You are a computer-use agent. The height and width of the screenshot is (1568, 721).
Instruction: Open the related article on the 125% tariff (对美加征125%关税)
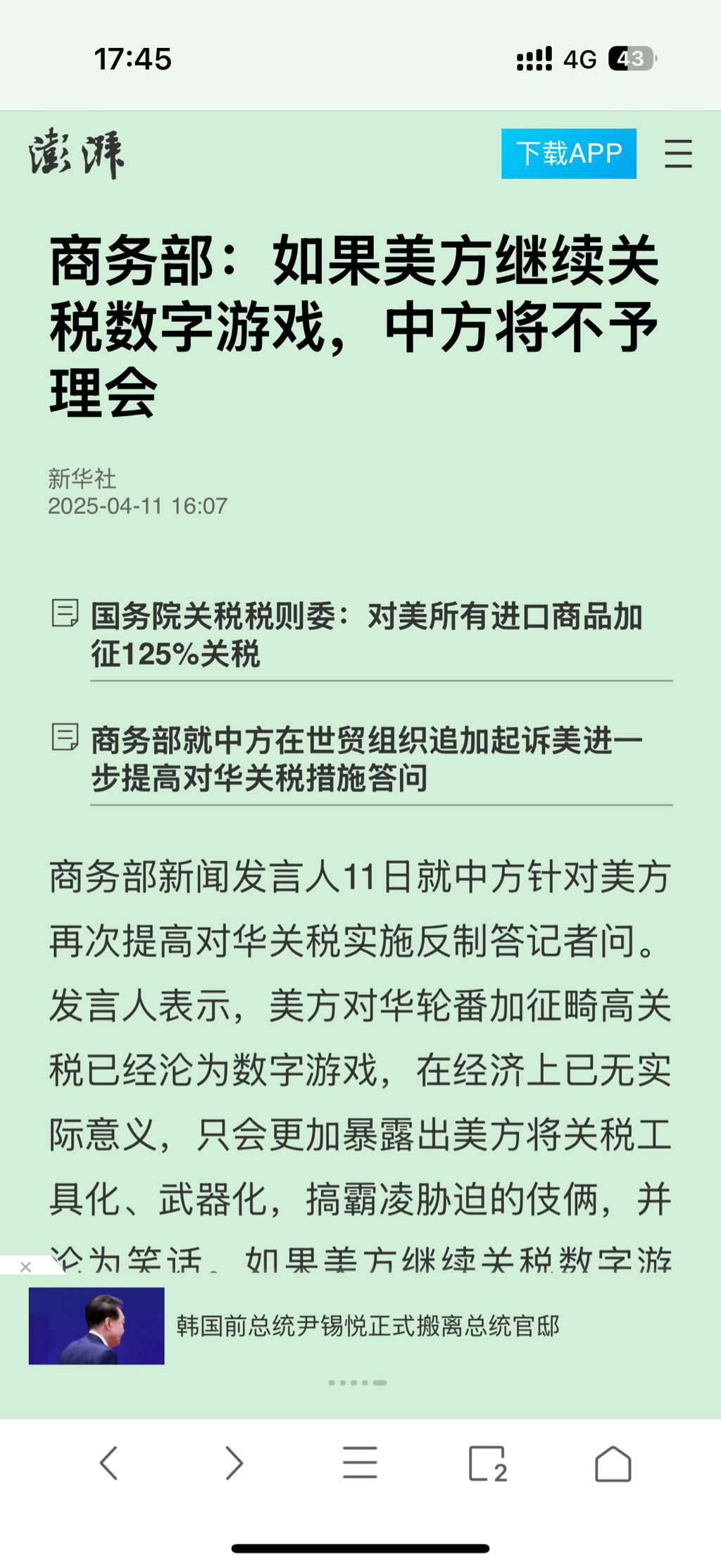point(366,634)
